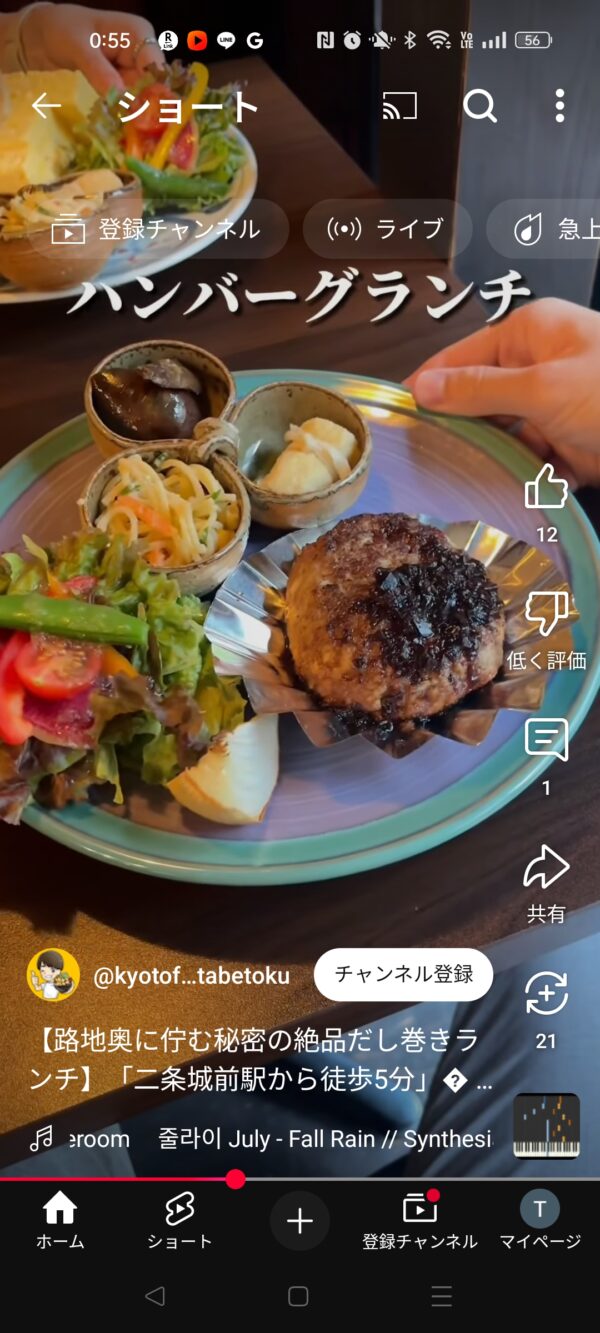Open the three-dot overflow menu
Image resolution: width=600 pixels, height=1333 pixels.
click(559, 105)
